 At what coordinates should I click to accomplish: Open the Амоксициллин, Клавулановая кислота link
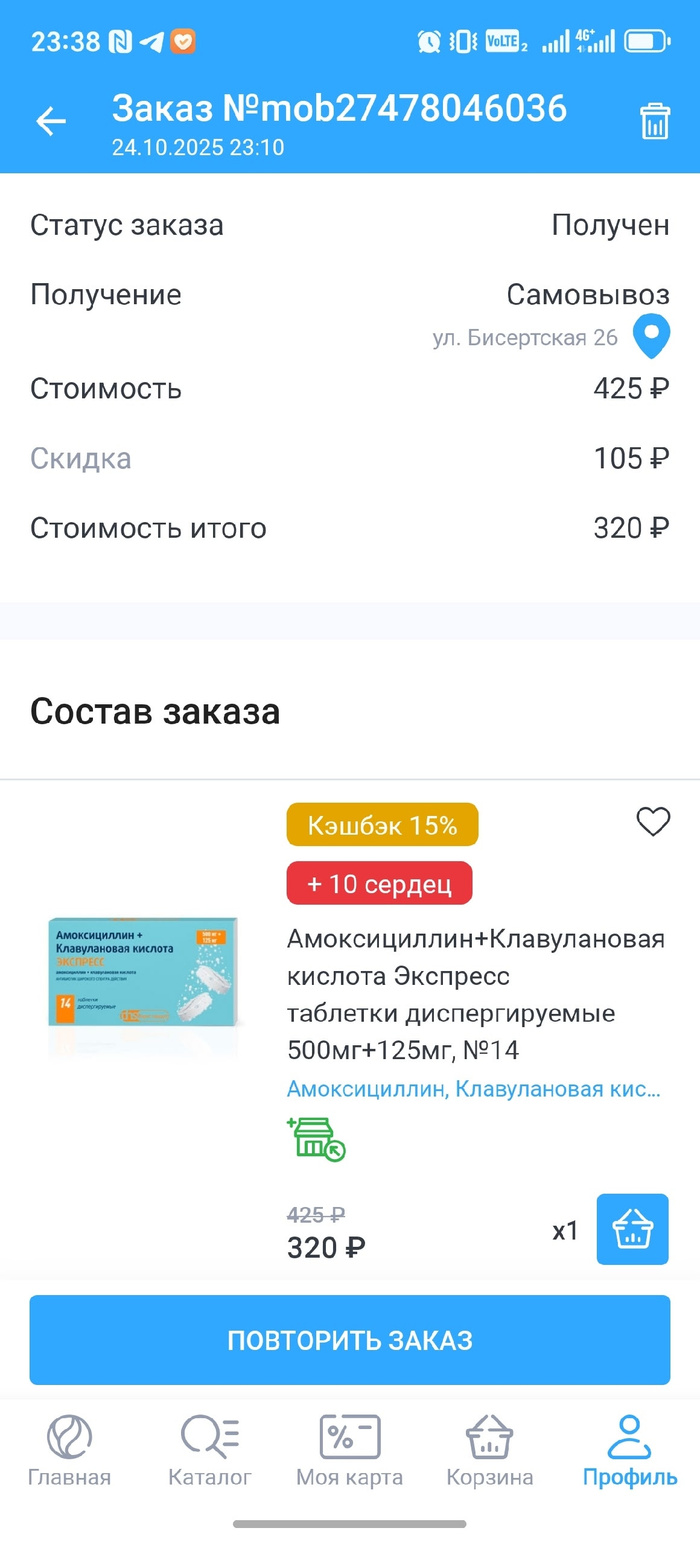[x=473, y=1089]
